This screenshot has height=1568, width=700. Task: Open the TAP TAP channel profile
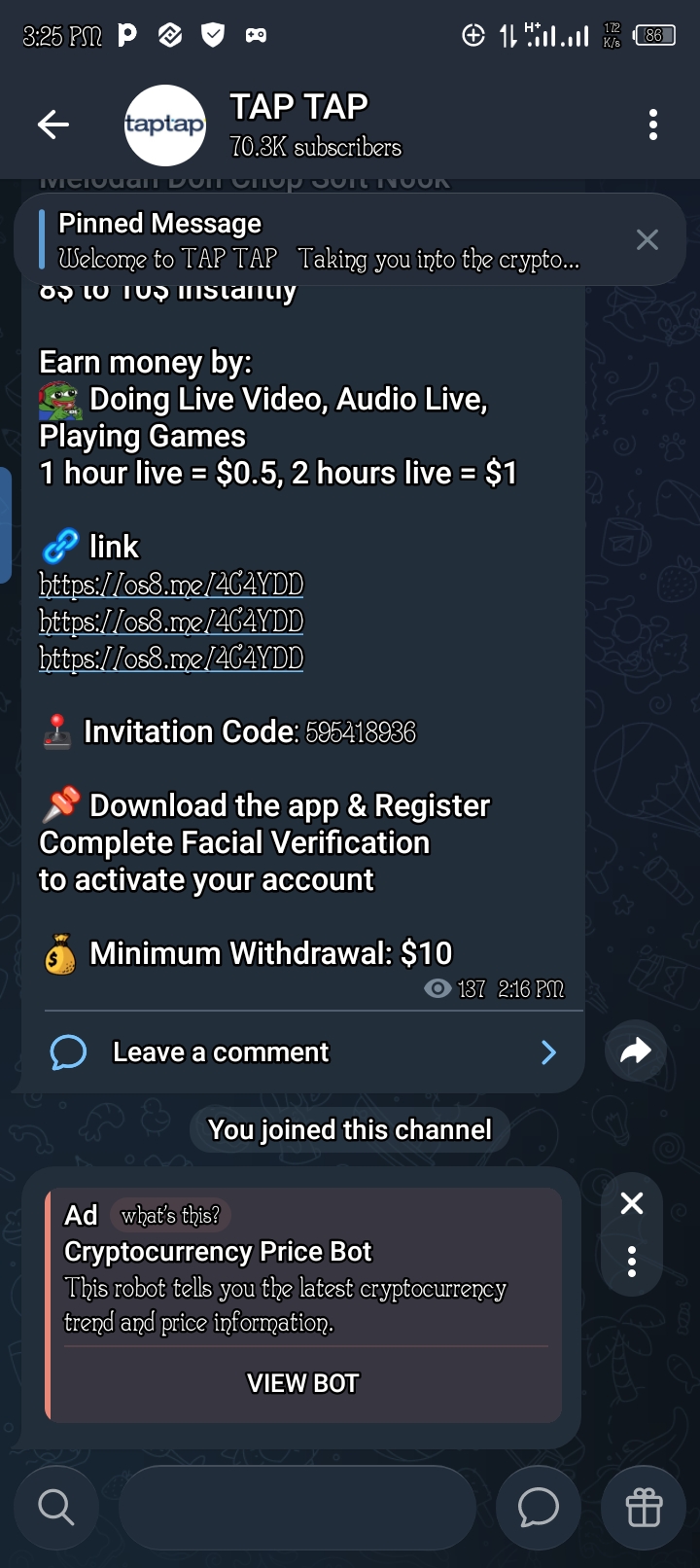click(x=292, y=125)
